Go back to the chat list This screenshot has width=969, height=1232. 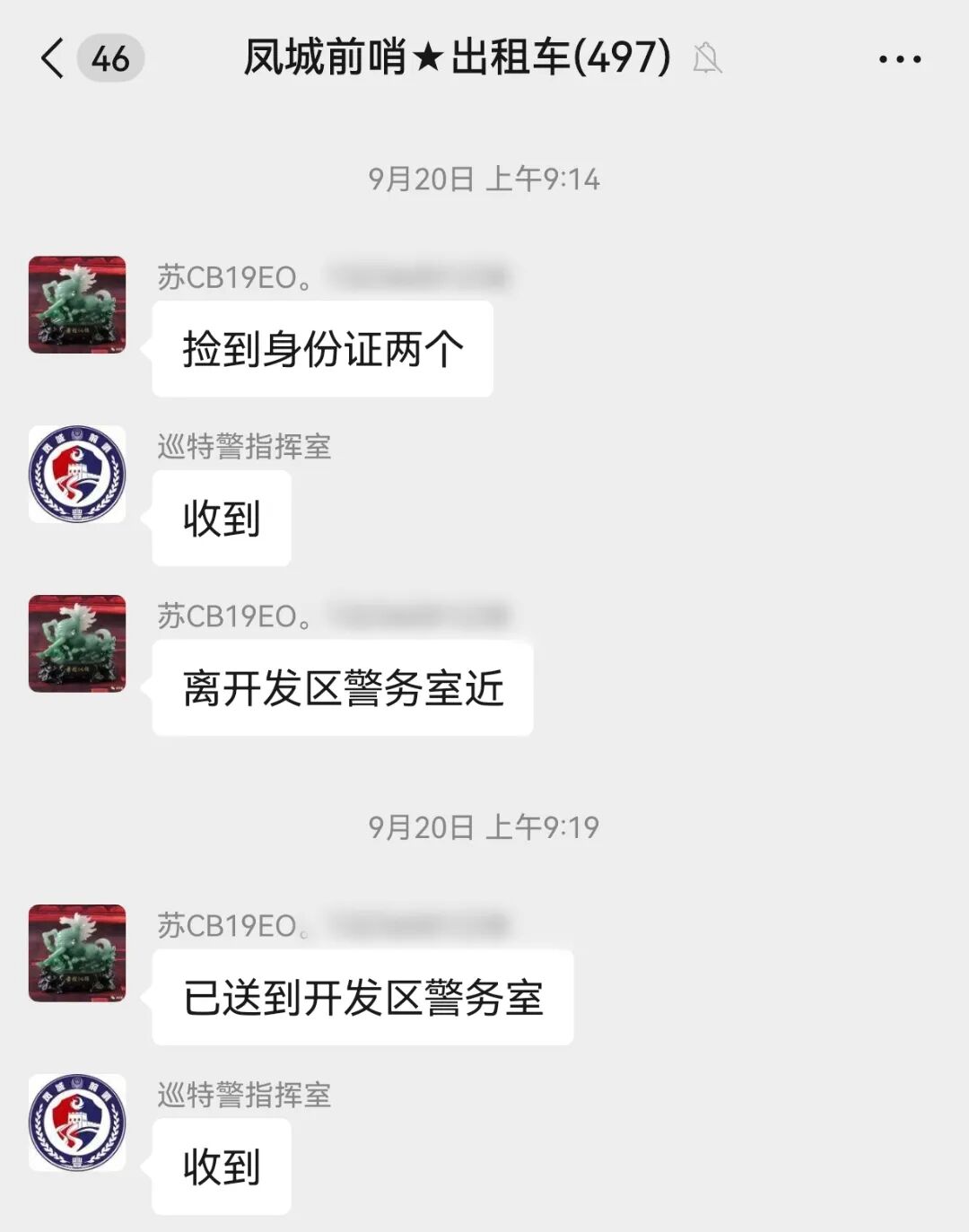point(54,59)
